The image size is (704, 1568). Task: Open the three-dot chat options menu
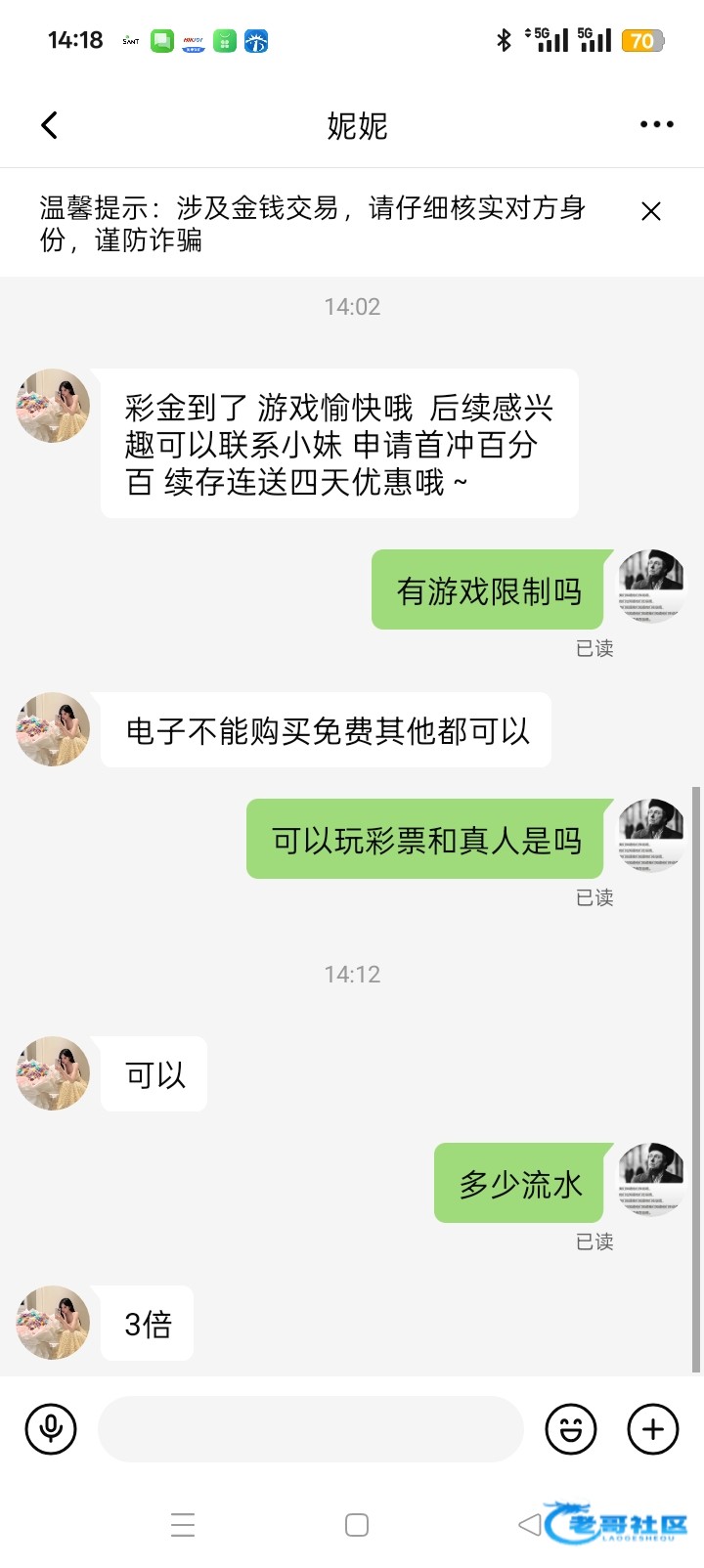coord(656,124)
